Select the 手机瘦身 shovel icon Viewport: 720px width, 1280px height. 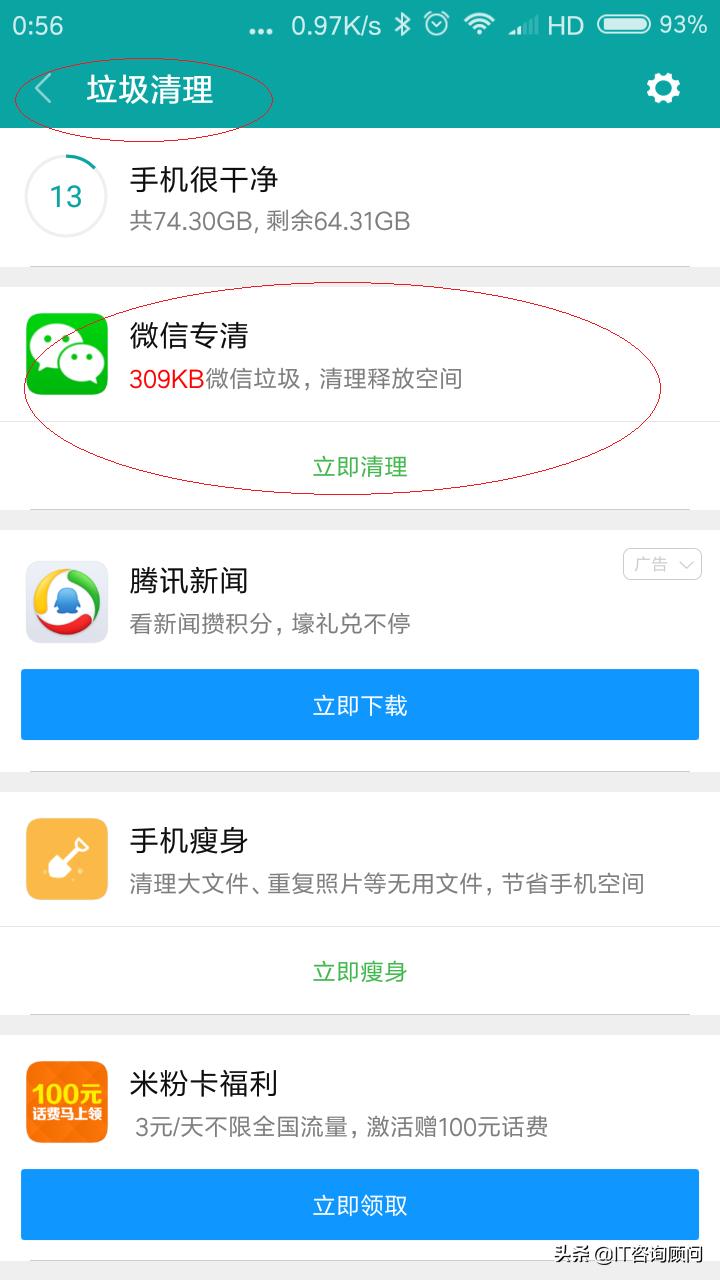click(67, 858)
